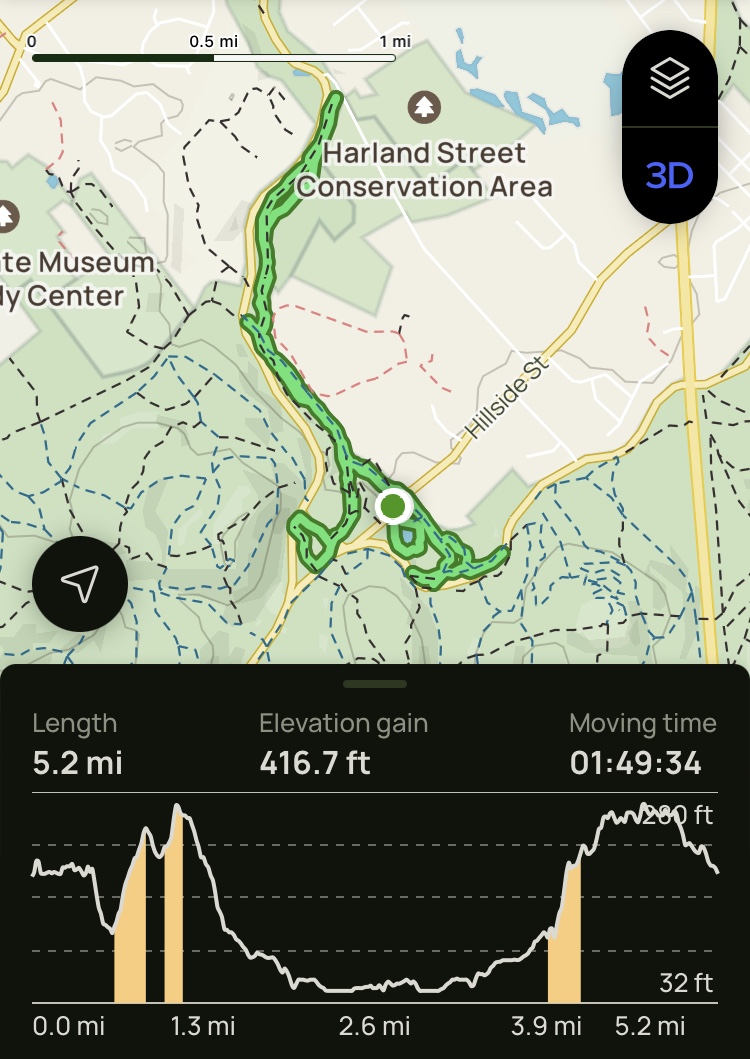Center map on my current location

click(x=80, y=583)
